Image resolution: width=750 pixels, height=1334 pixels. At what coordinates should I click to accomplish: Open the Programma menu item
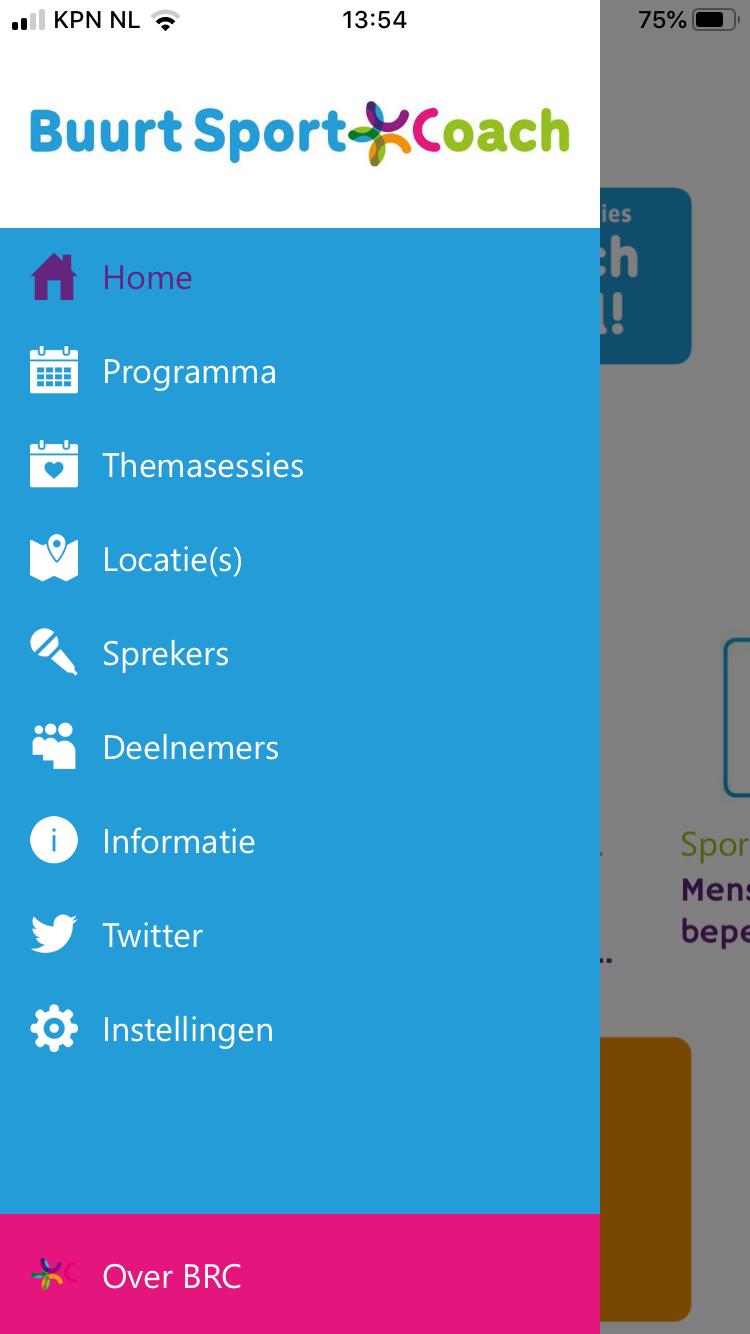300,371
